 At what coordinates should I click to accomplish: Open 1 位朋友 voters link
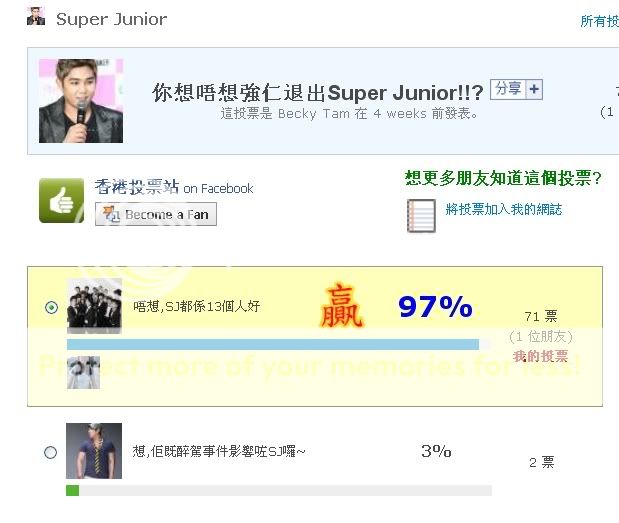(x=540, y=336)
